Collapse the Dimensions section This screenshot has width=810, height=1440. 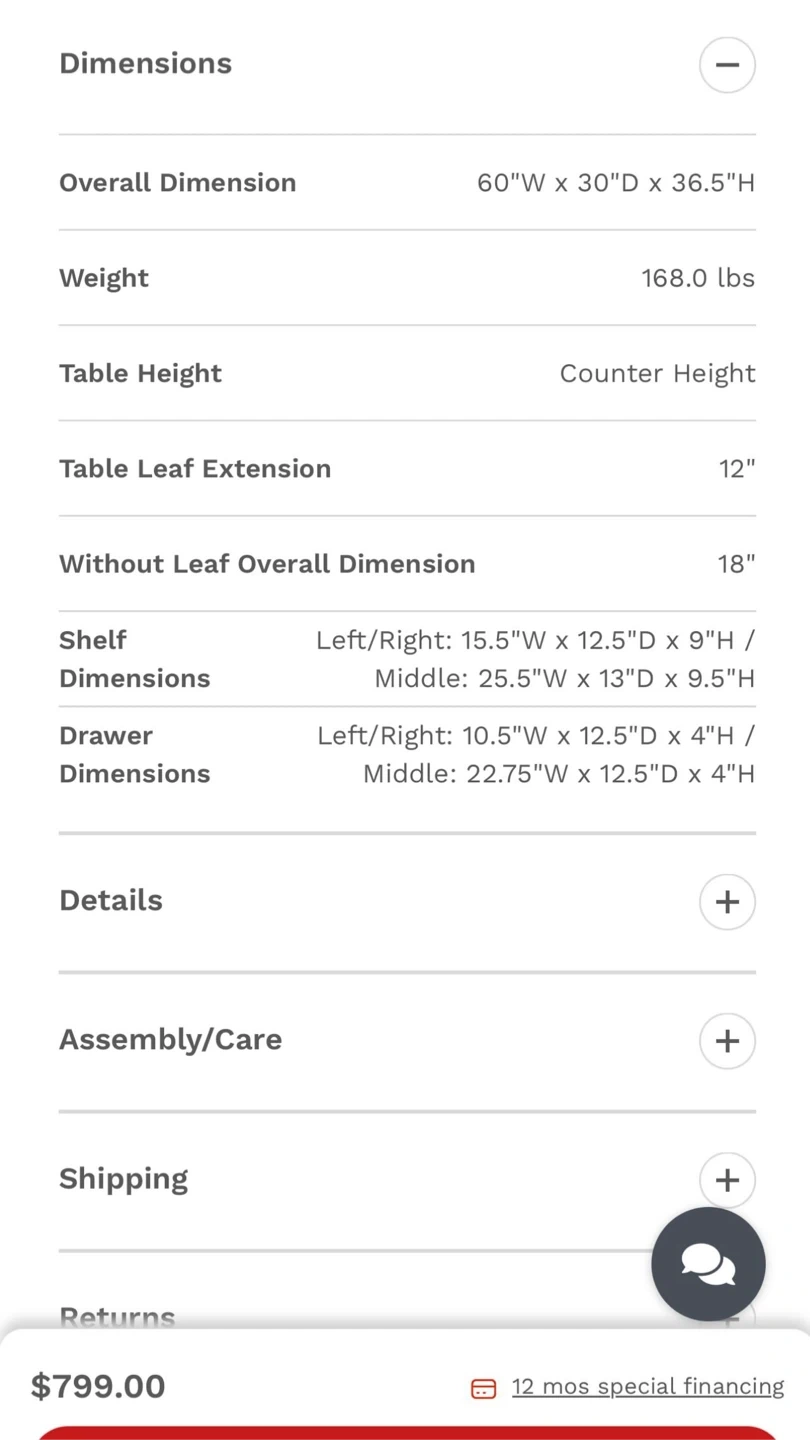(727, 65)
